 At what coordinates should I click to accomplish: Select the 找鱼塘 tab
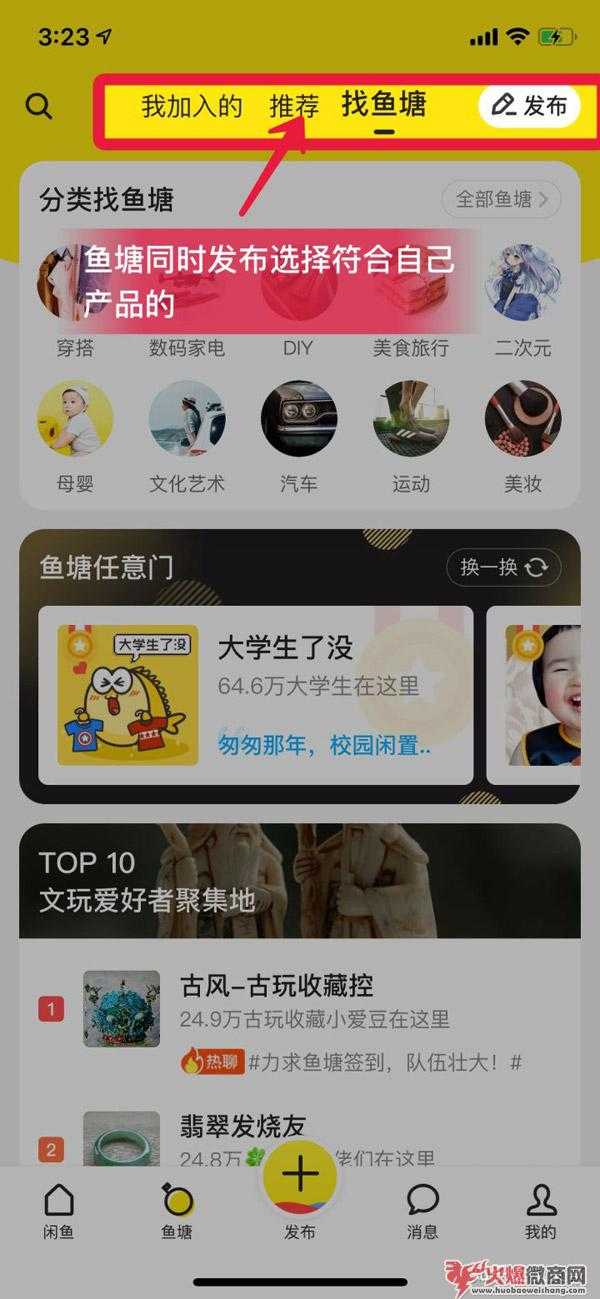(384, 104)
